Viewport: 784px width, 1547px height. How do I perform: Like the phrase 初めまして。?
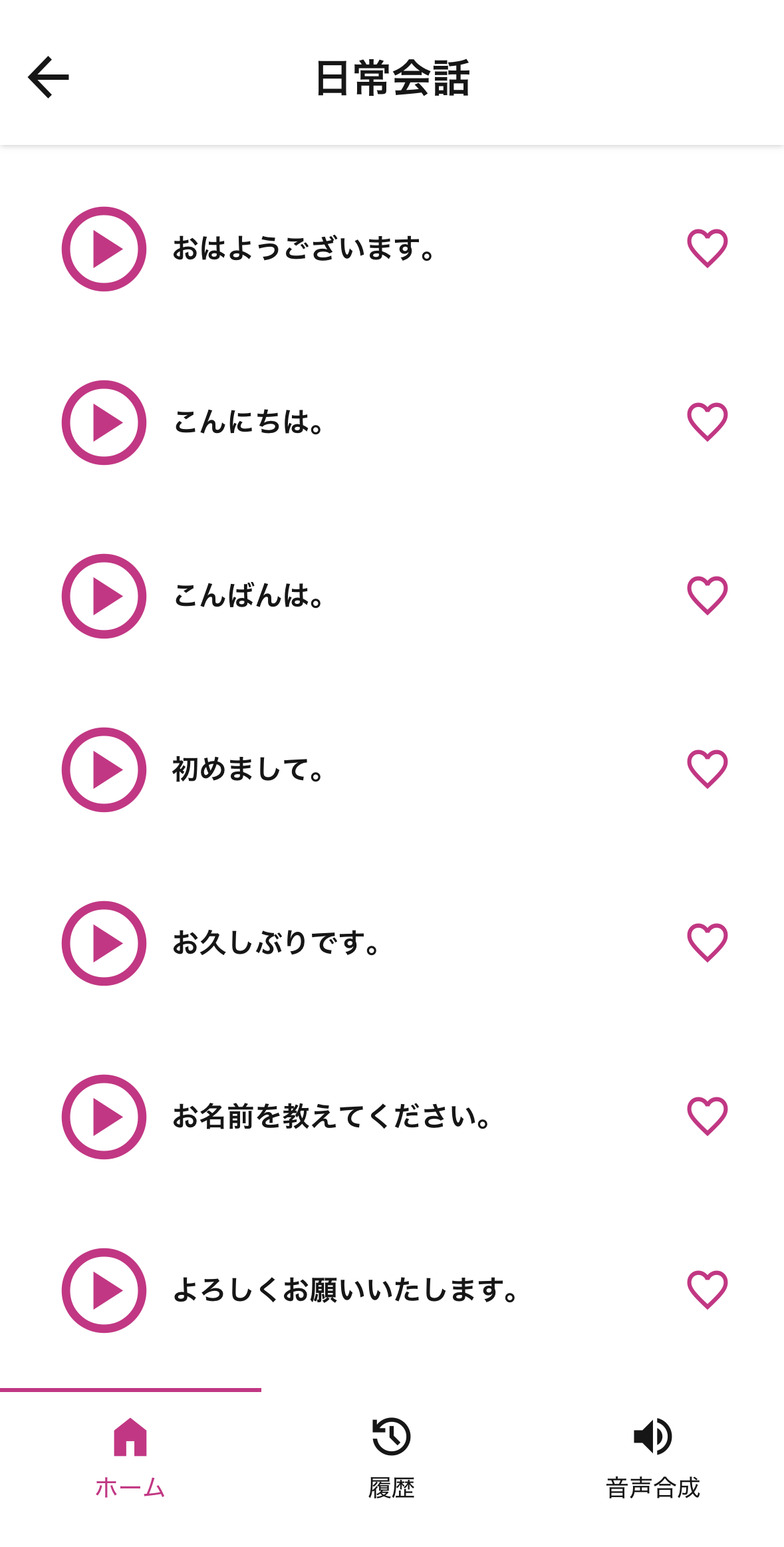click(x=707, y=769)
